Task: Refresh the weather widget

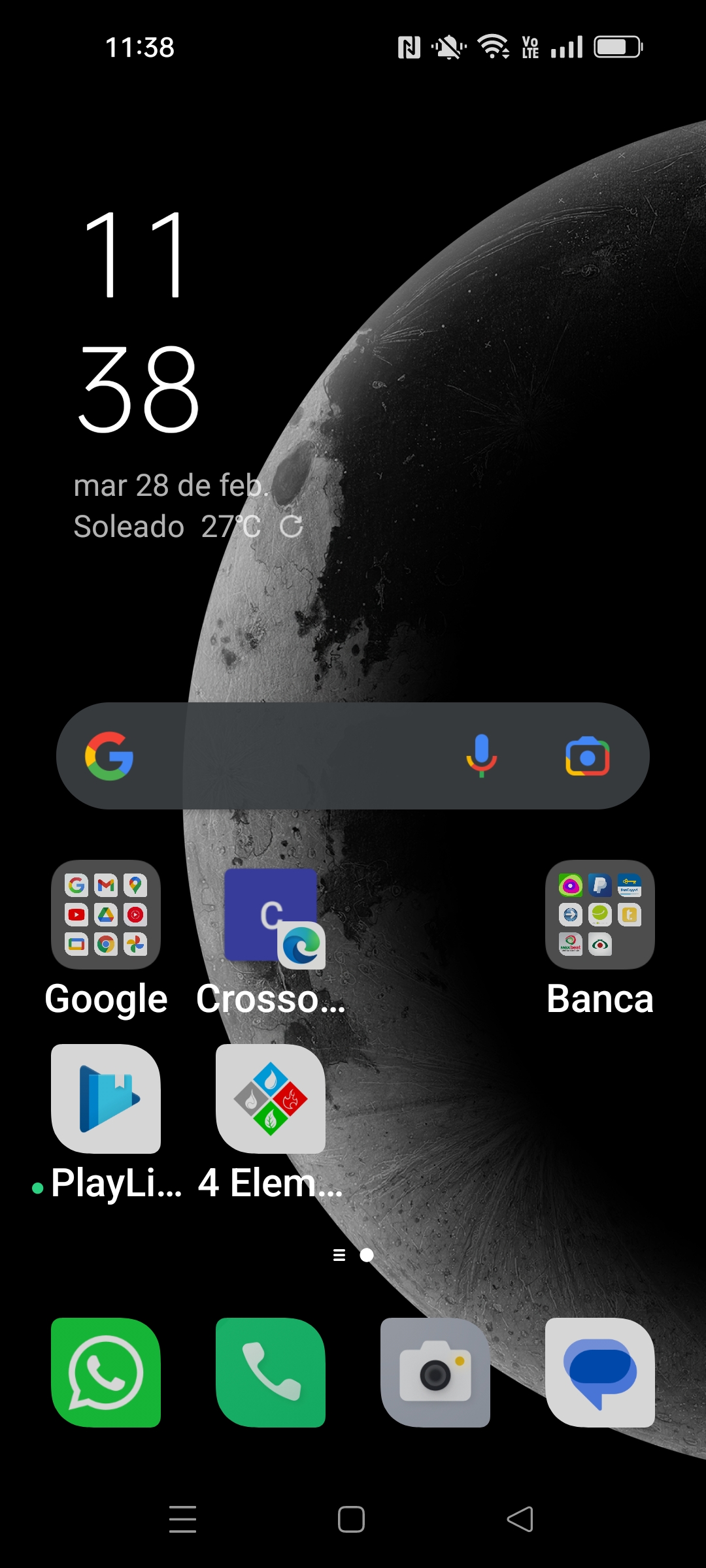Action: (x=292, y=527)
